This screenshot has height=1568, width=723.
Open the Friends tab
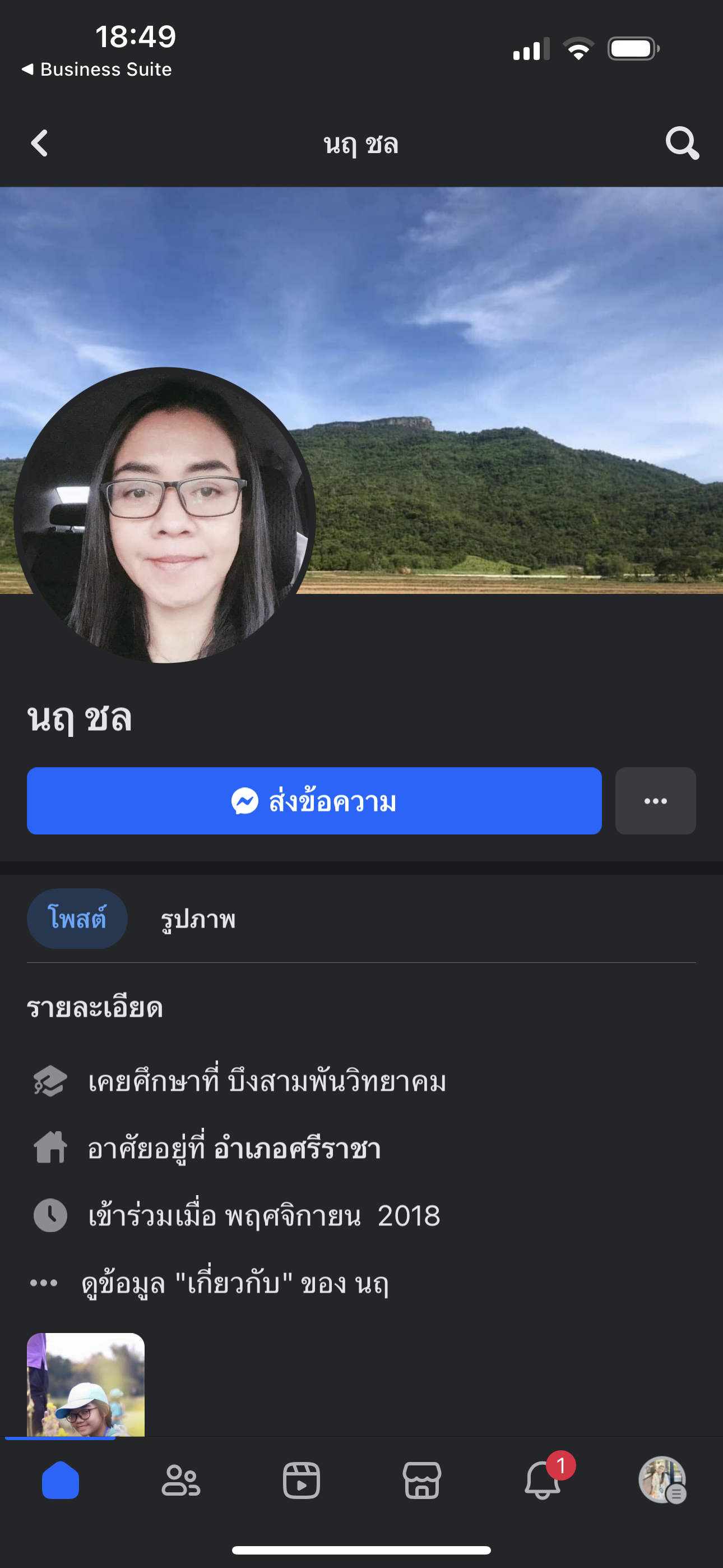click(x=180, y=1481)
